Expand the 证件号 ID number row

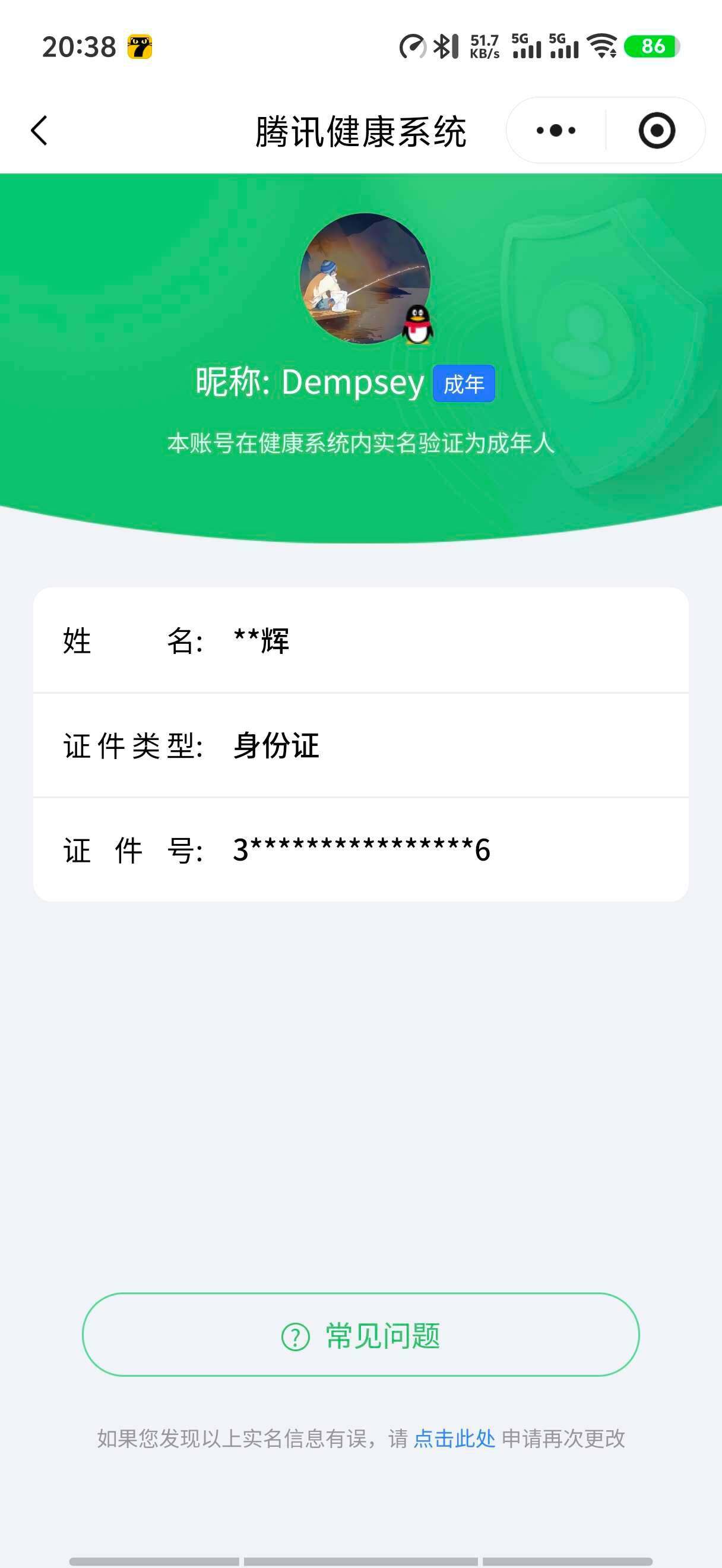360,852
